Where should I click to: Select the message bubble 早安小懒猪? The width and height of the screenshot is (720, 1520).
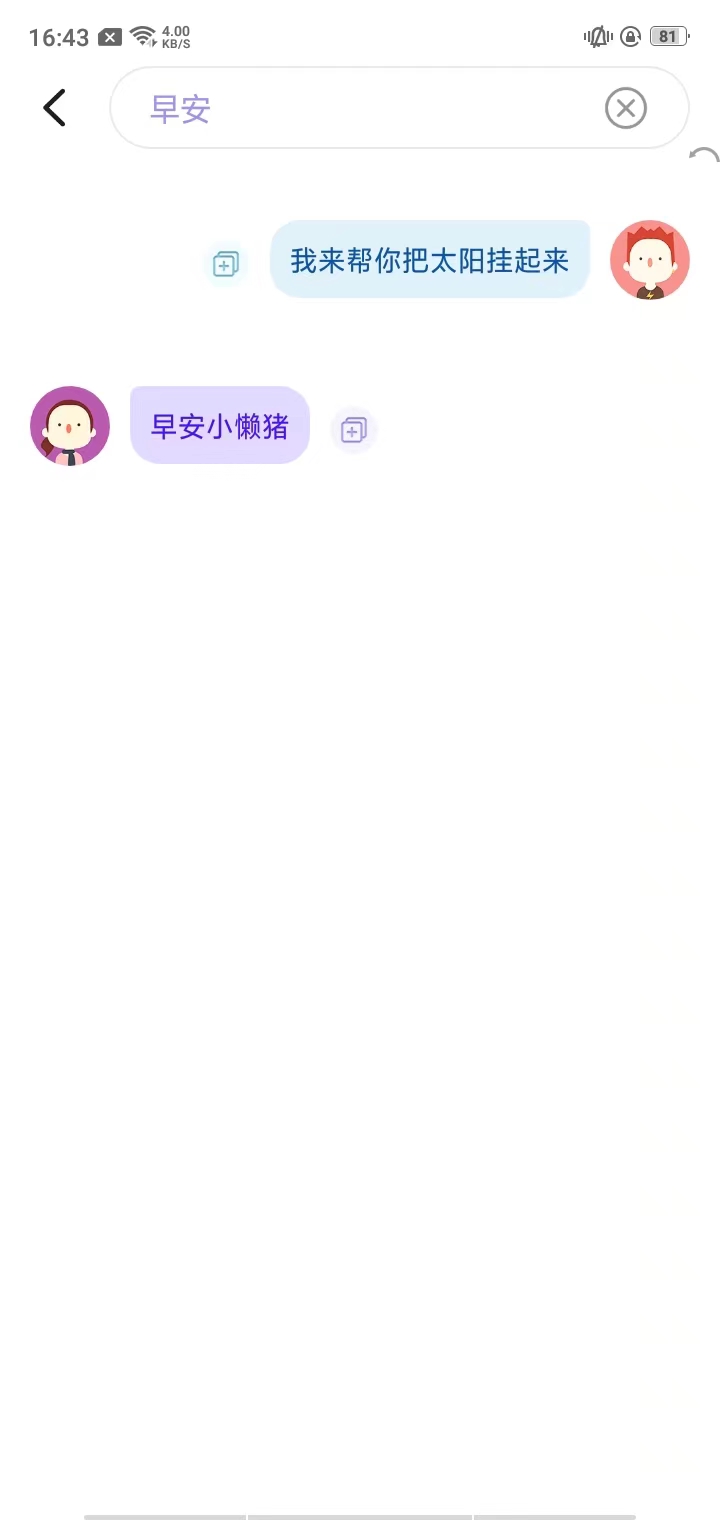(x=220, y=426)
